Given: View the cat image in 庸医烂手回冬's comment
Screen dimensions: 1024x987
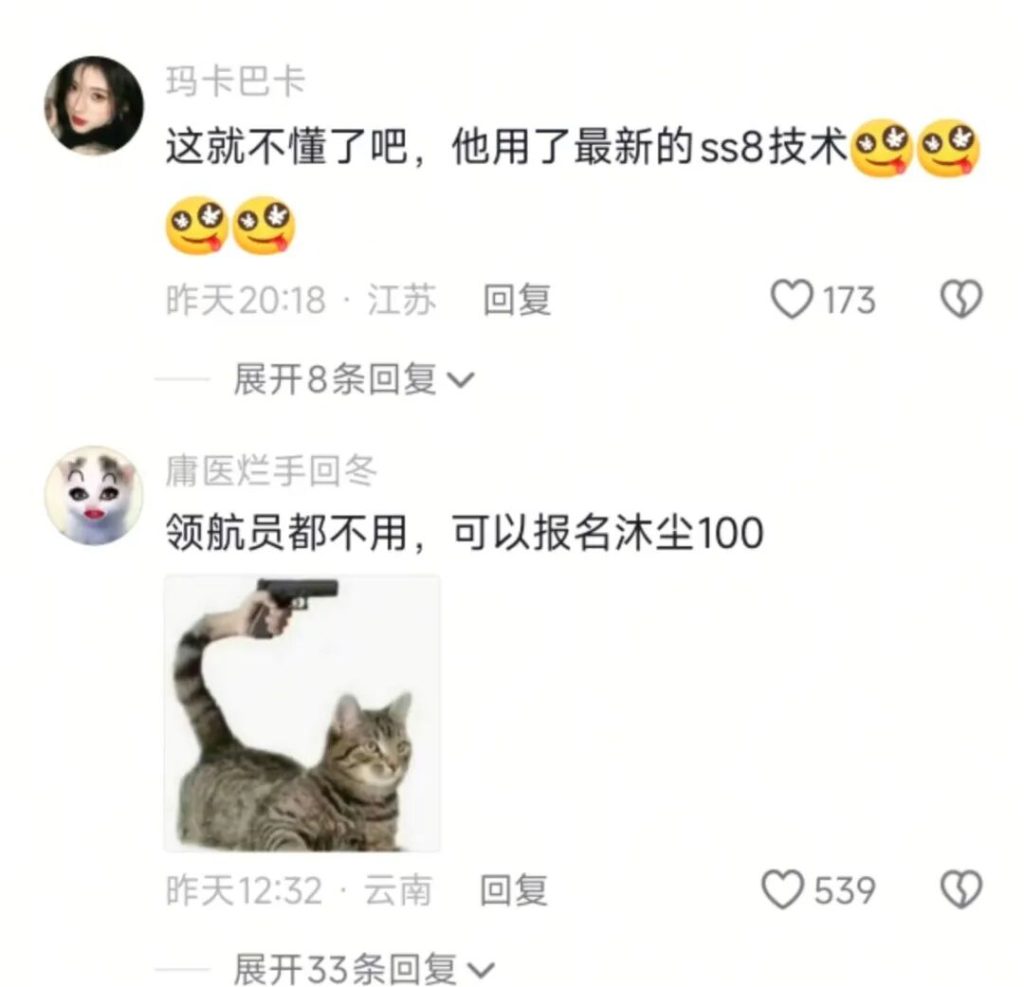Looking at the screenshot, I should pyautogui.click(x=302, y=713).
